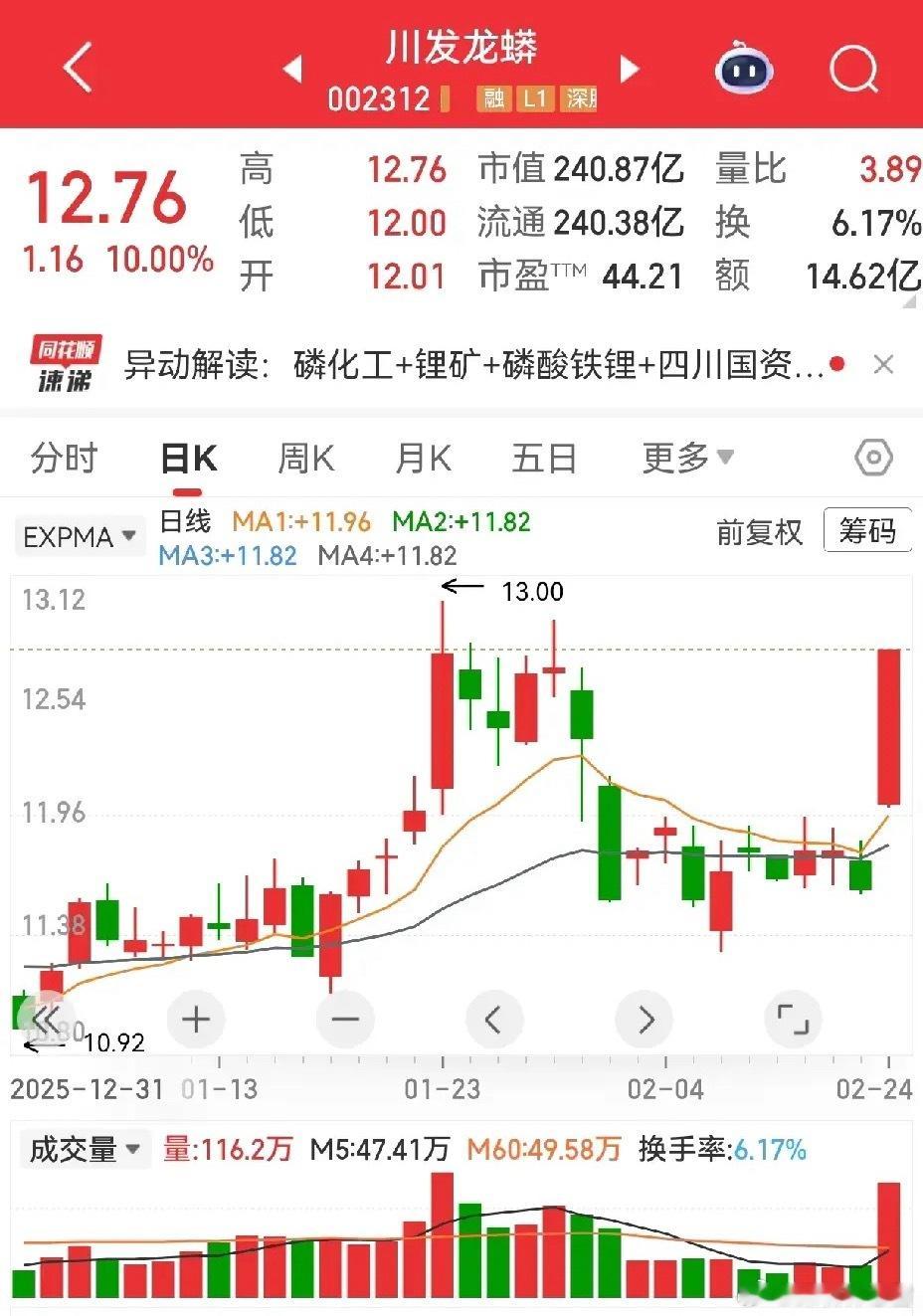This screenshot has width=923, height=1316.
Task: Expand the 更多 chart periods dropdown
Action: pyautogui.click(x=687, y=458)
